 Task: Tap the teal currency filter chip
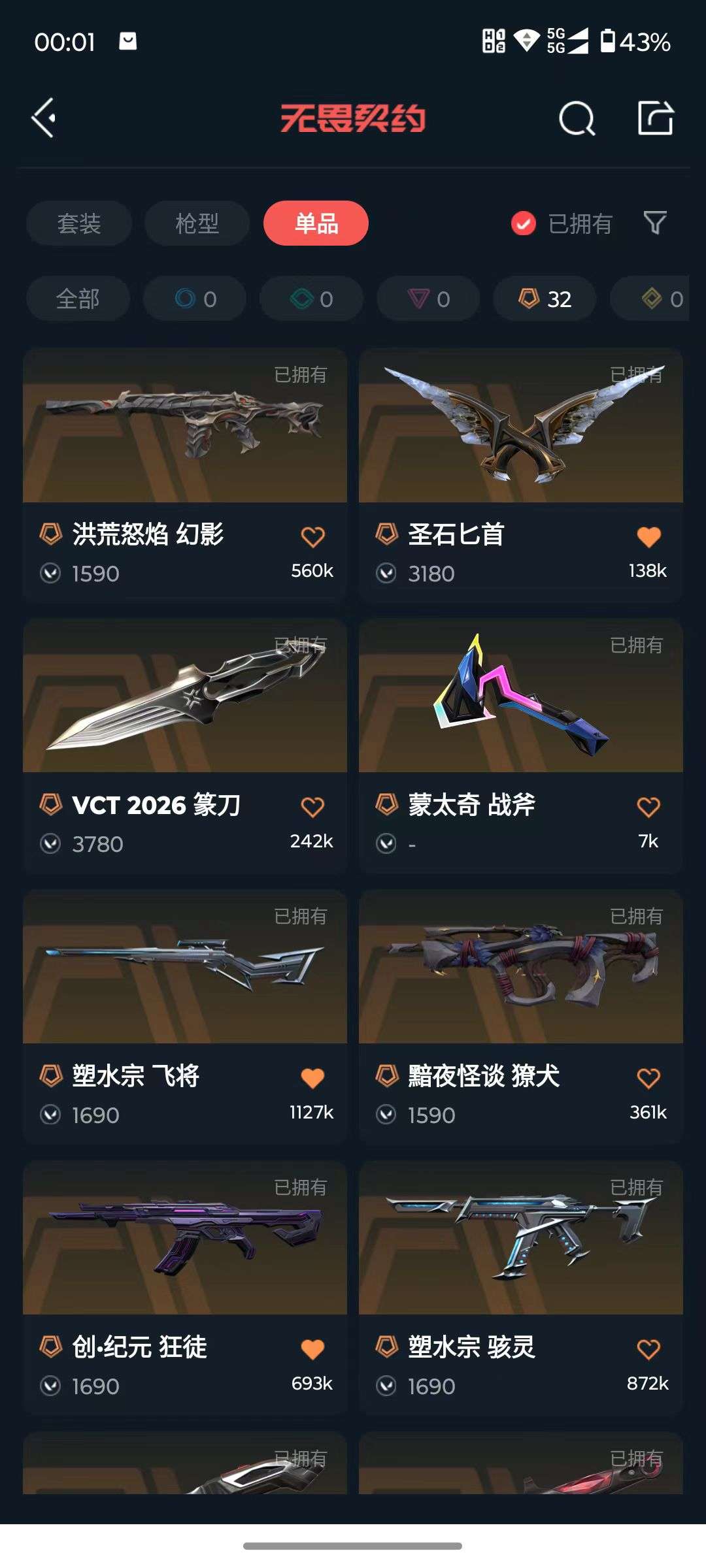tap(311, 299)
